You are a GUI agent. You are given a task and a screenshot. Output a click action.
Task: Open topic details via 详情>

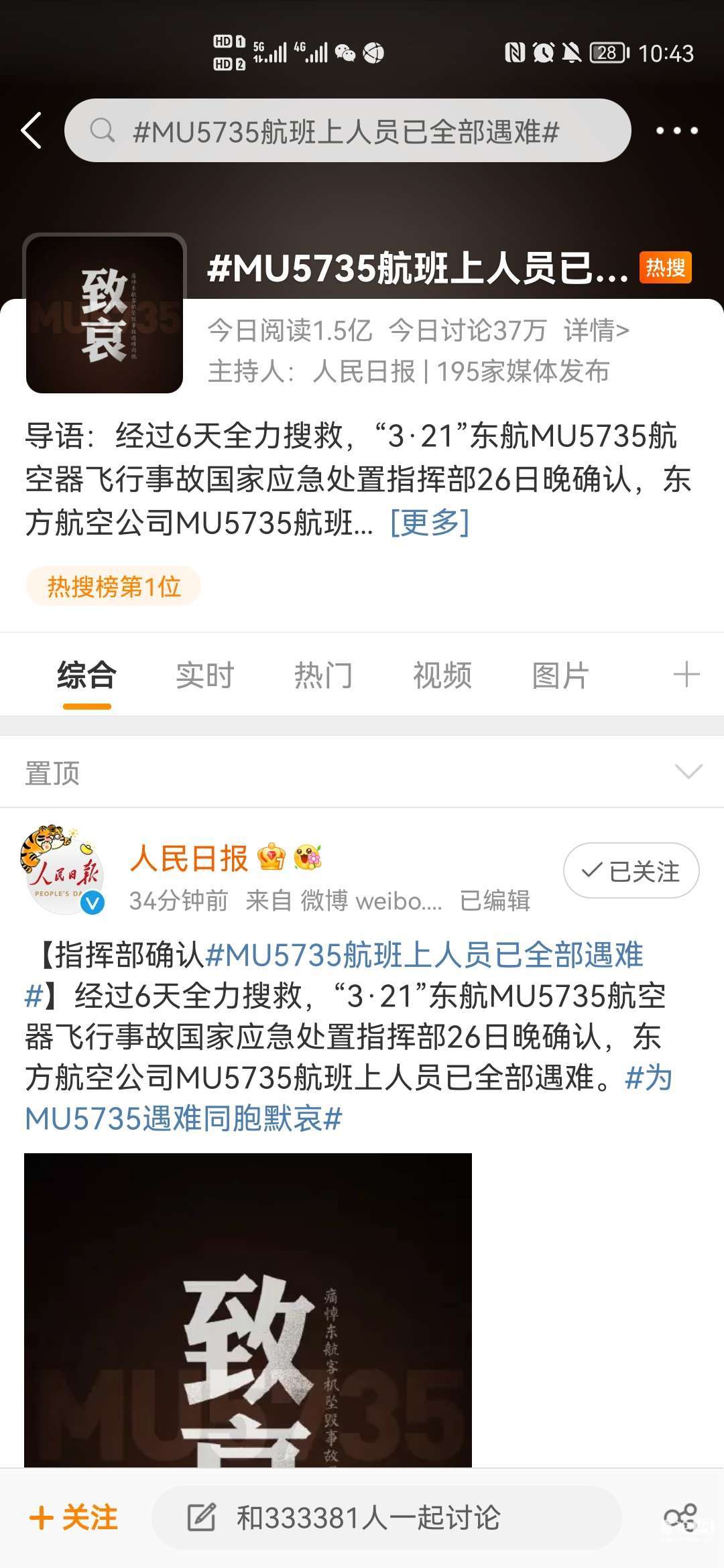[596, 330]
